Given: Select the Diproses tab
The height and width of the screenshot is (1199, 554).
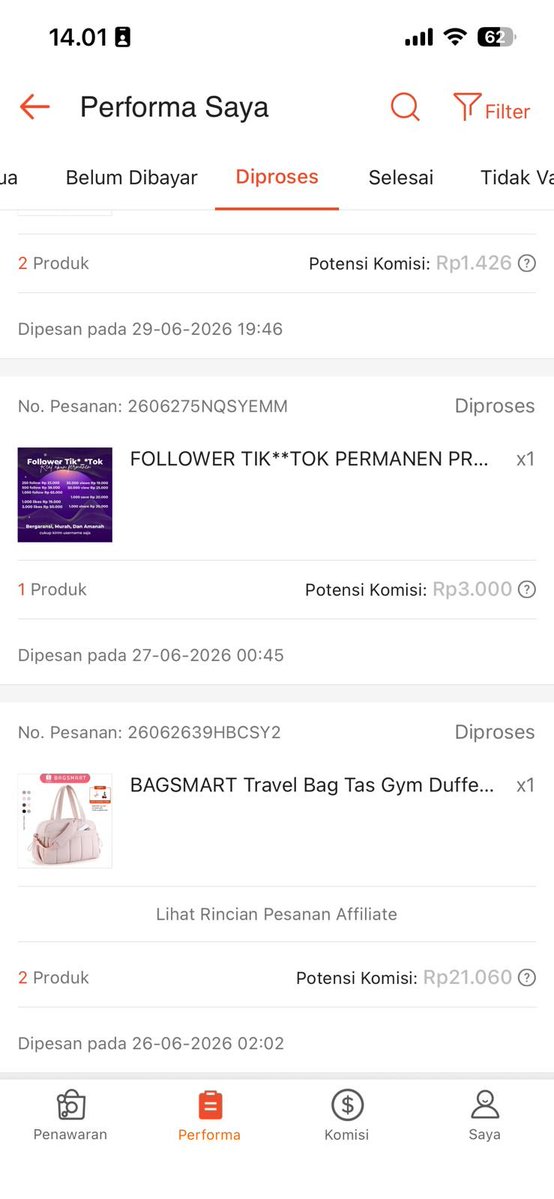Looking at the screenshot, I should coord(277,177).
